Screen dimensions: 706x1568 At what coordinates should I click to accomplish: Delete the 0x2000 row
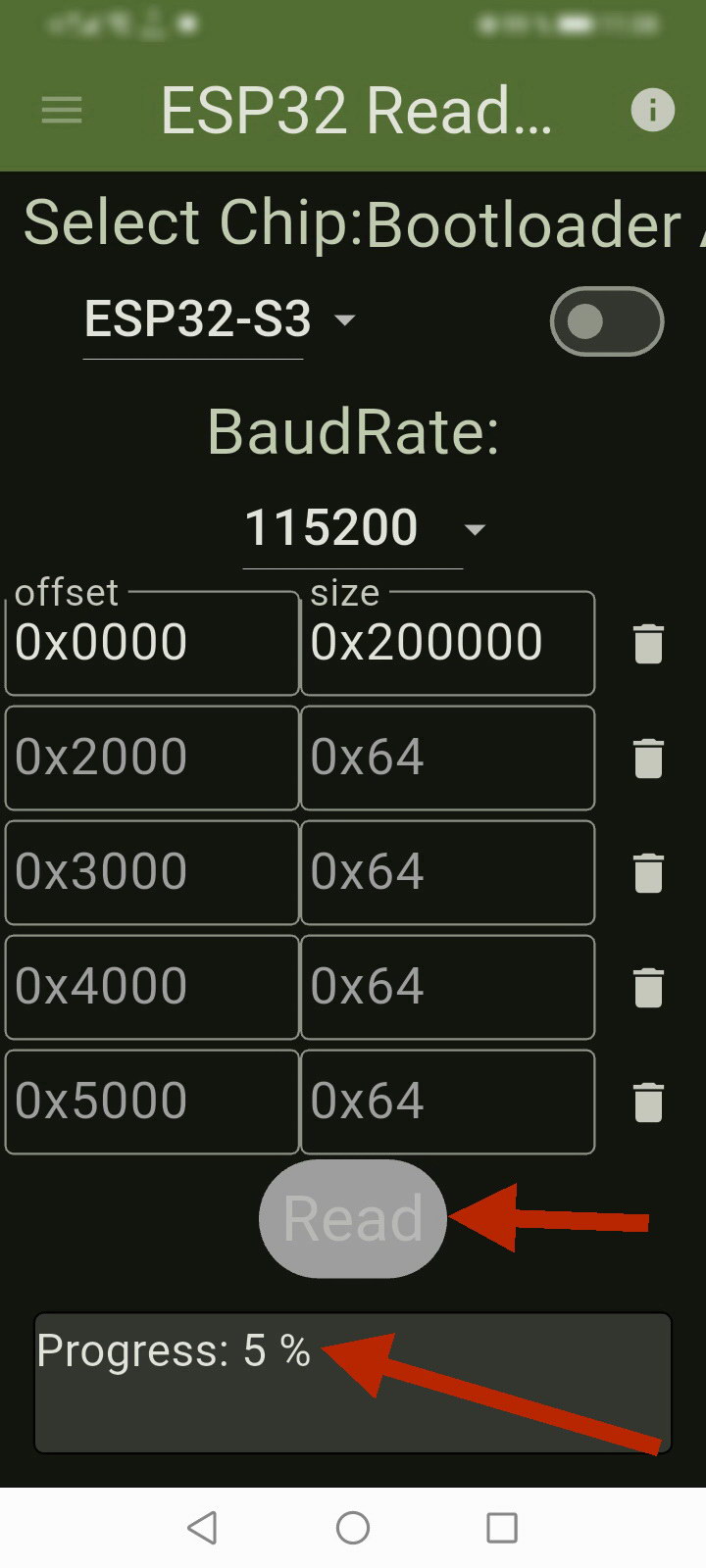pos(648,759)
